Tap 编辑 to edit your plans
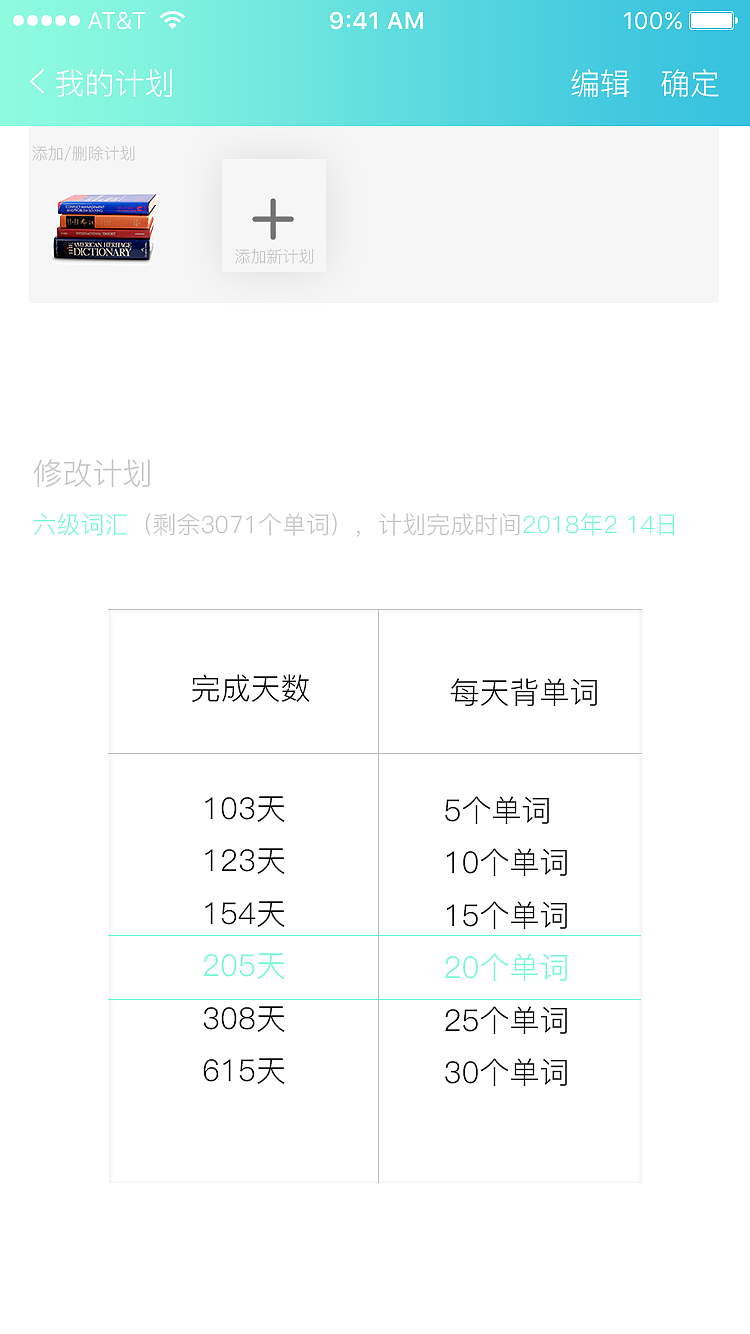 point(601,85)
